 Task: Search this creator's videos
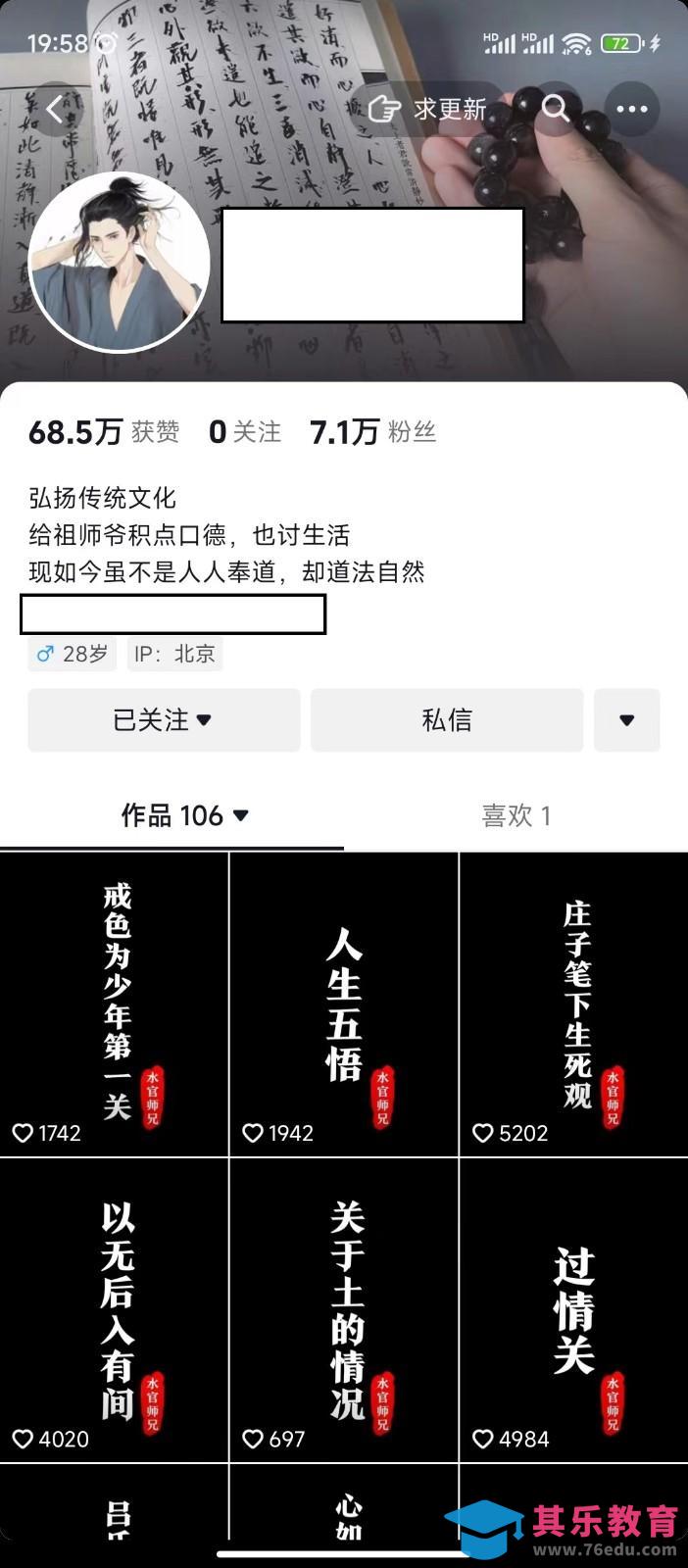tap(556, 109)
